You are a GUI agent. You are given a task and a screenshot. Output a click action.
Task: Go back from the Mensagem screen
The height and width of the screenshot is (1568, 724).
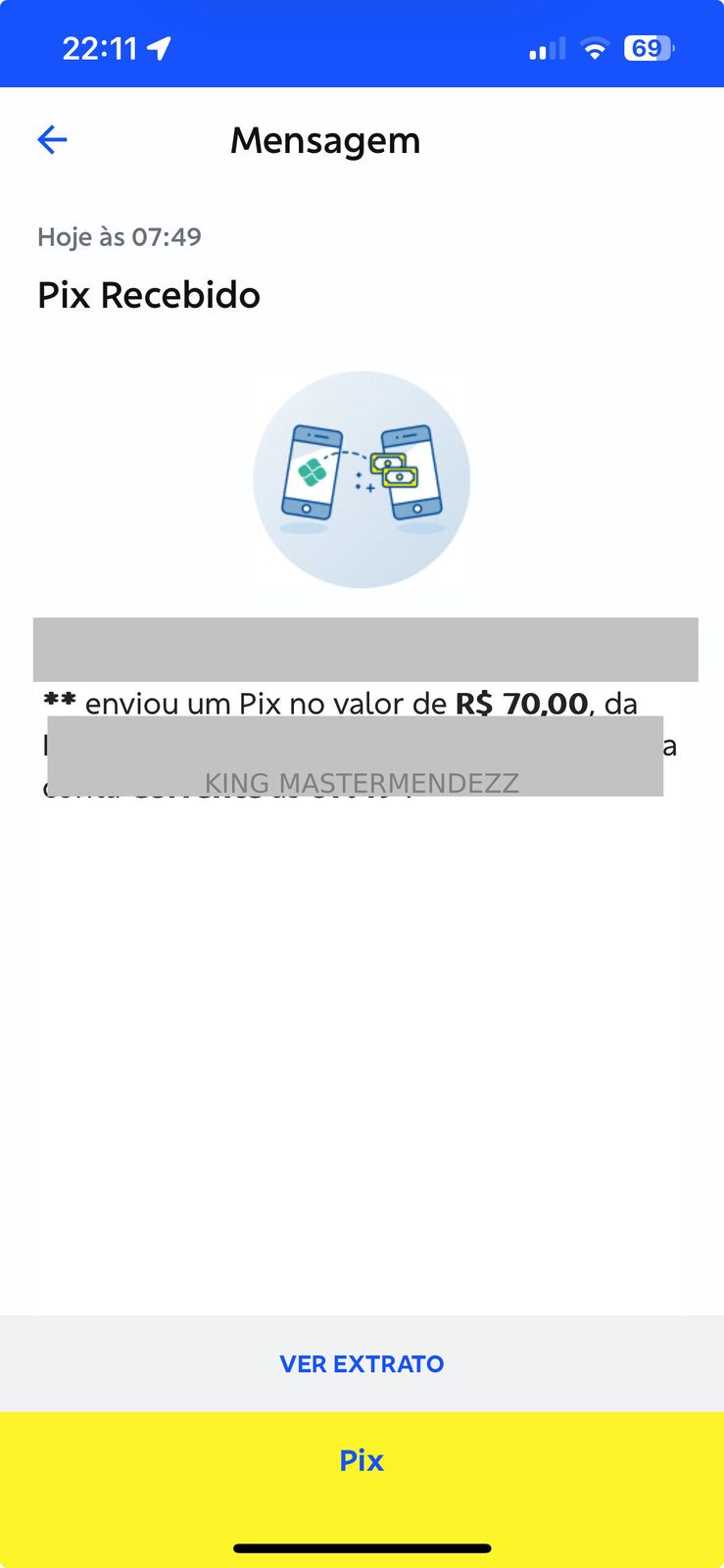[x=52, y=140]
